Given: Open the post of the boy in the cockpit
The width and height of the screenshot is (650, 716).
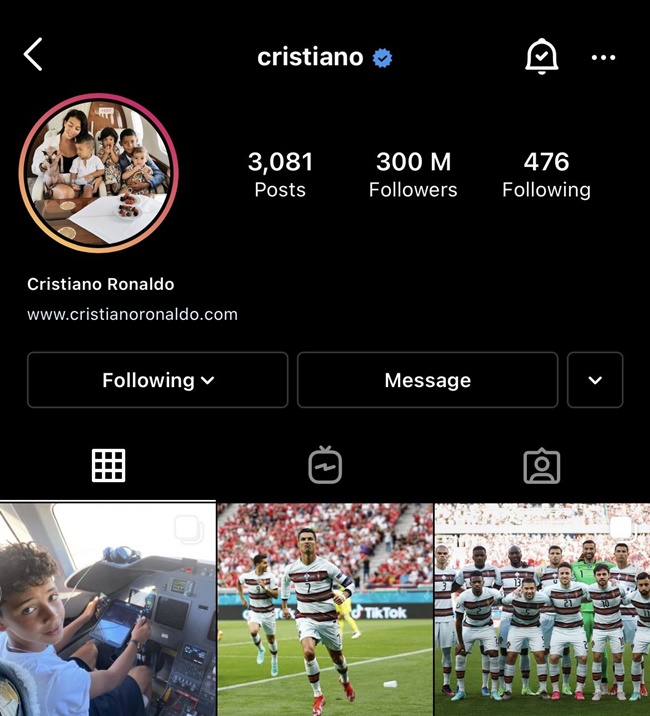Looking at the screenshot, I should pos(107,610).
